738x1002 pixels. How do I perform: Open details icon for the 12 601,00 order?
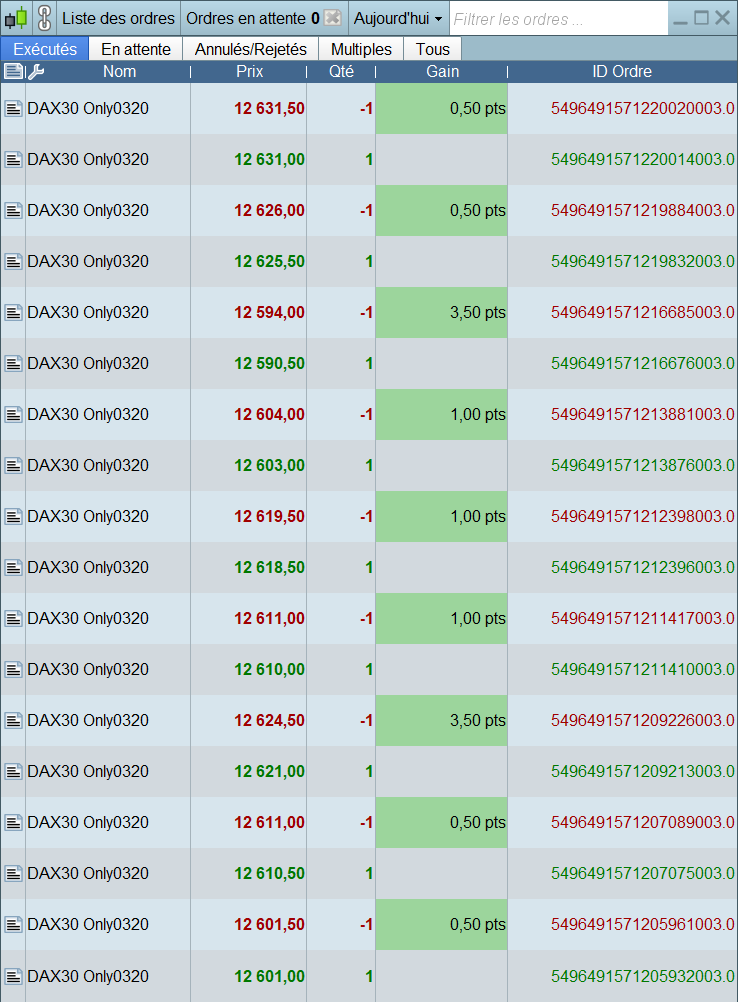tap(13, 976)
